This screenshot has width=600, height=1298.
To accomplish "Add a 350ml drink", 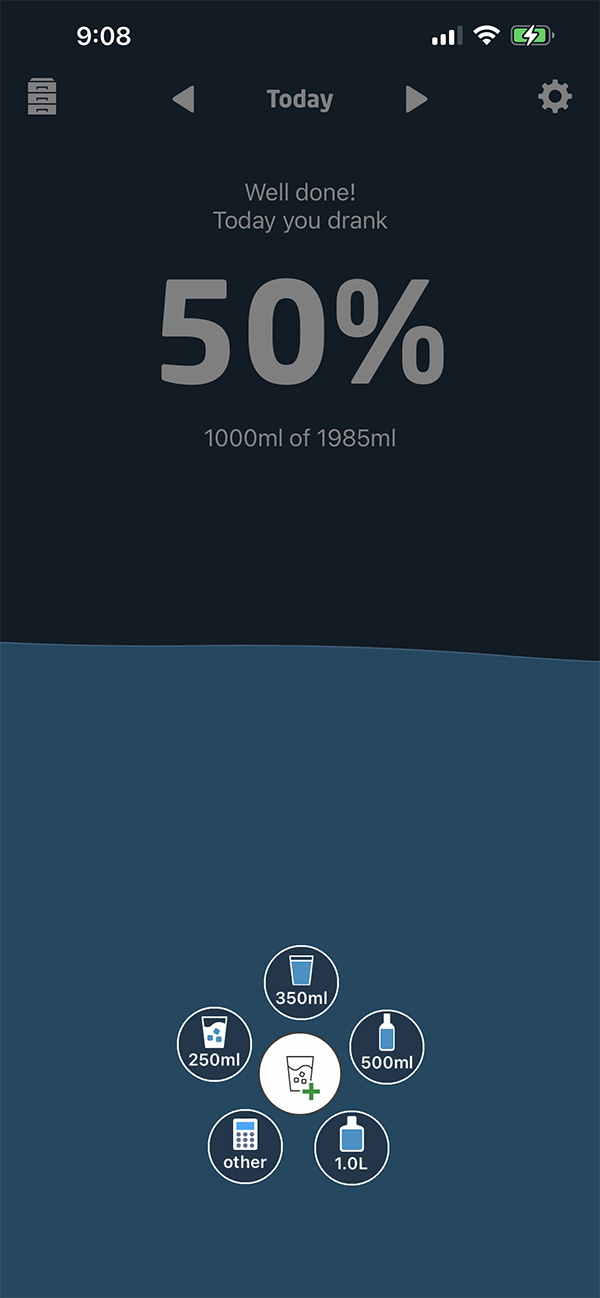I will click(x=301, y=982).
